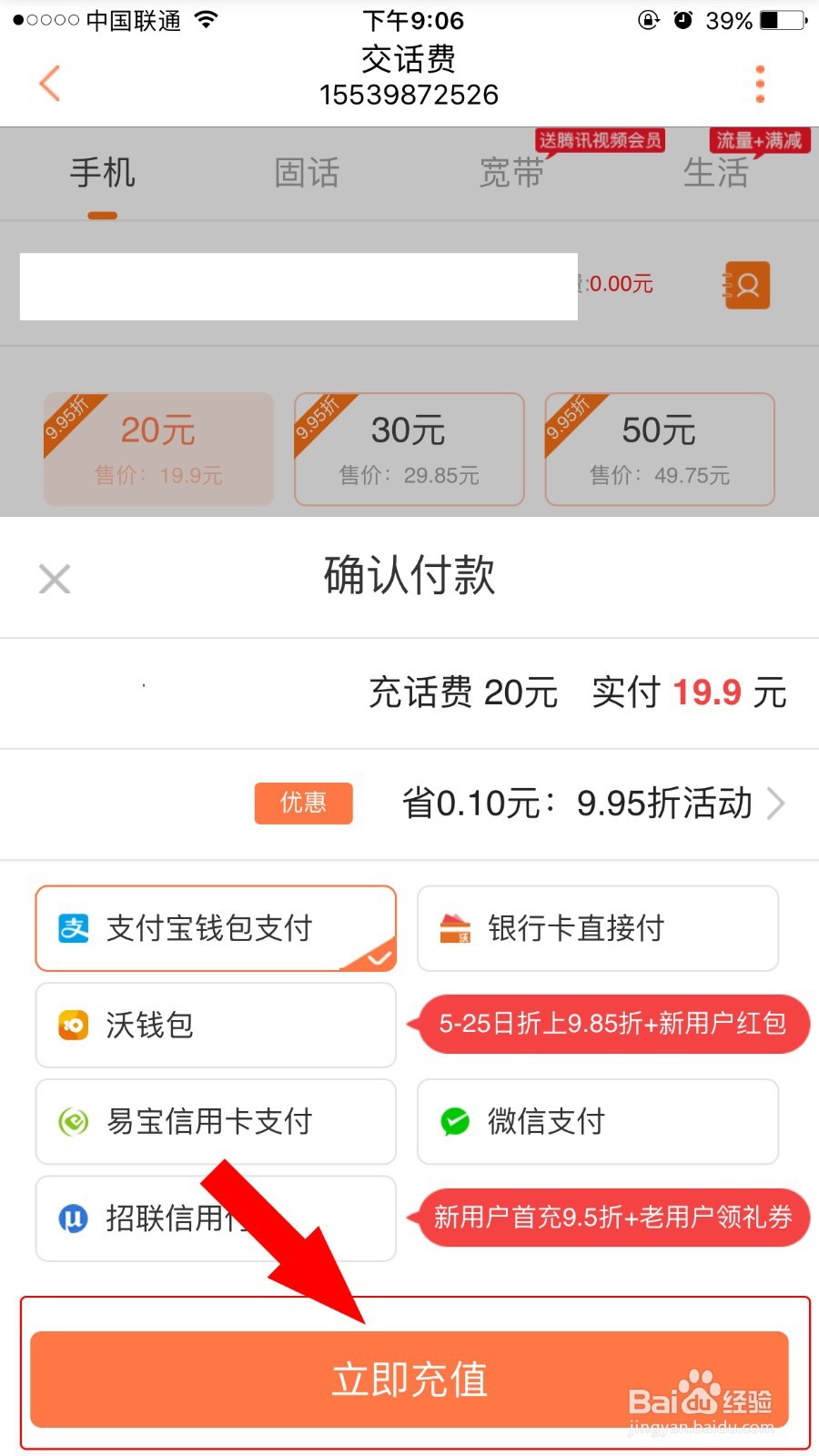
Task: Select the WeChat Pay icon
Action: point(455,1122)
